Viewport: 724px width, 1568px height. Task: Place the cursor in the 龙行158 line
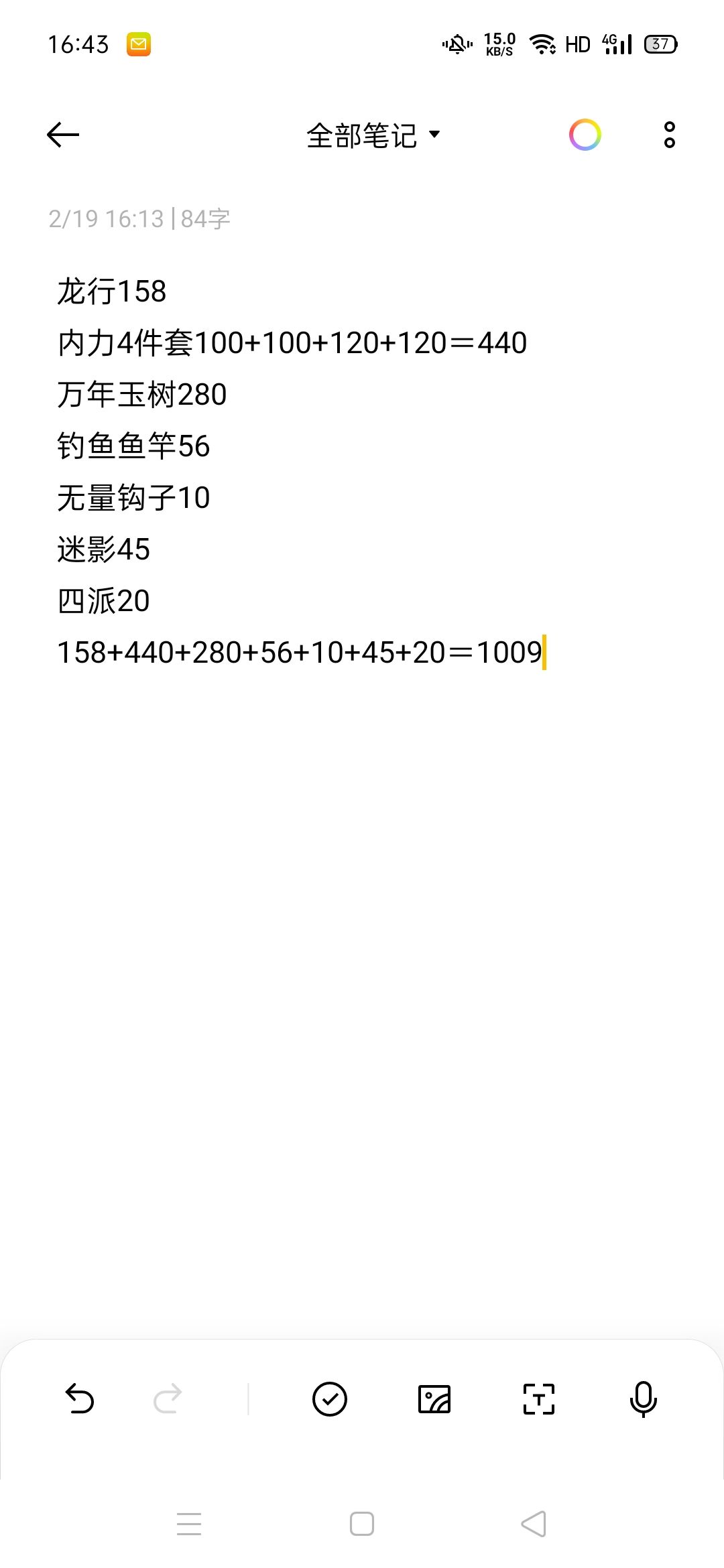tap(112, 291)
